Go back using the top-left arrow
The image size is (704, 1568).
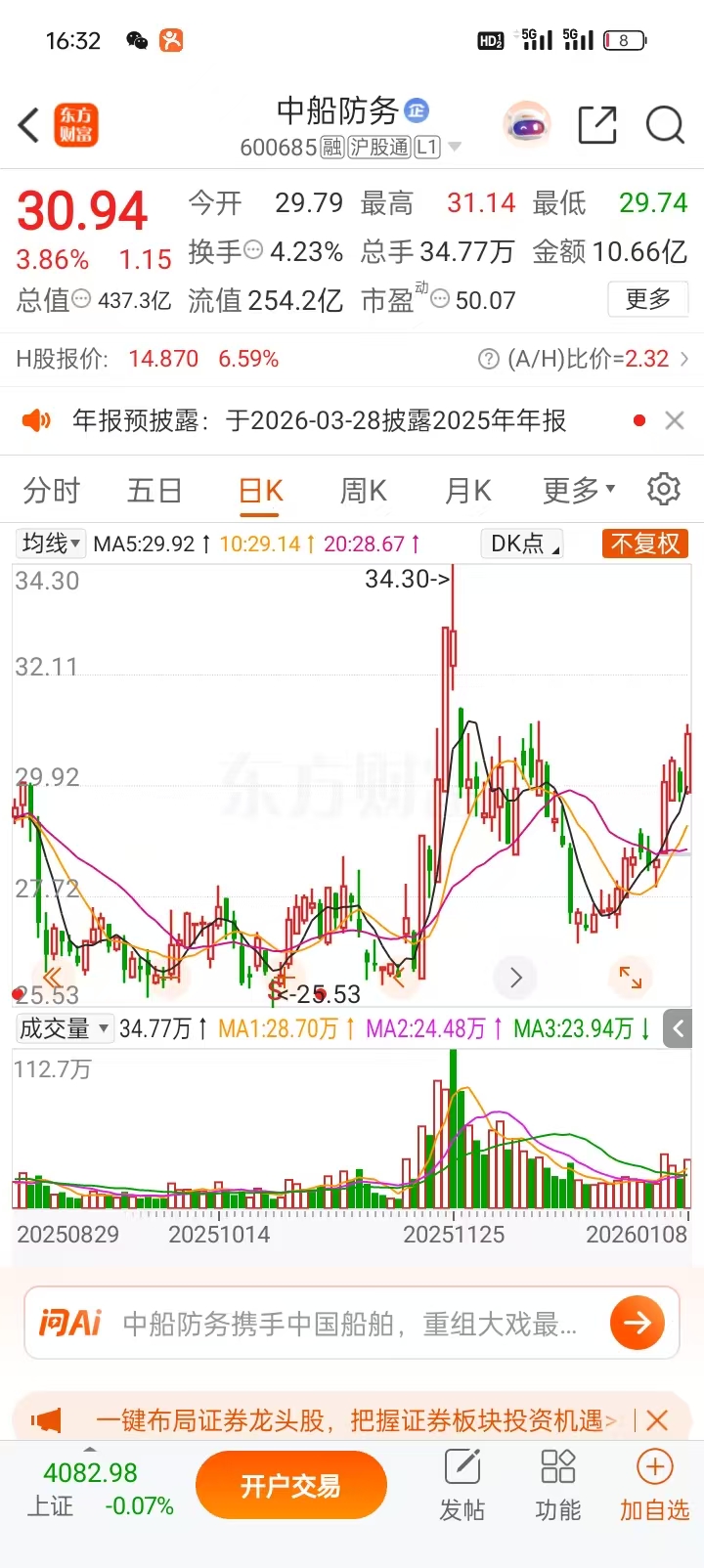[29, 125]
